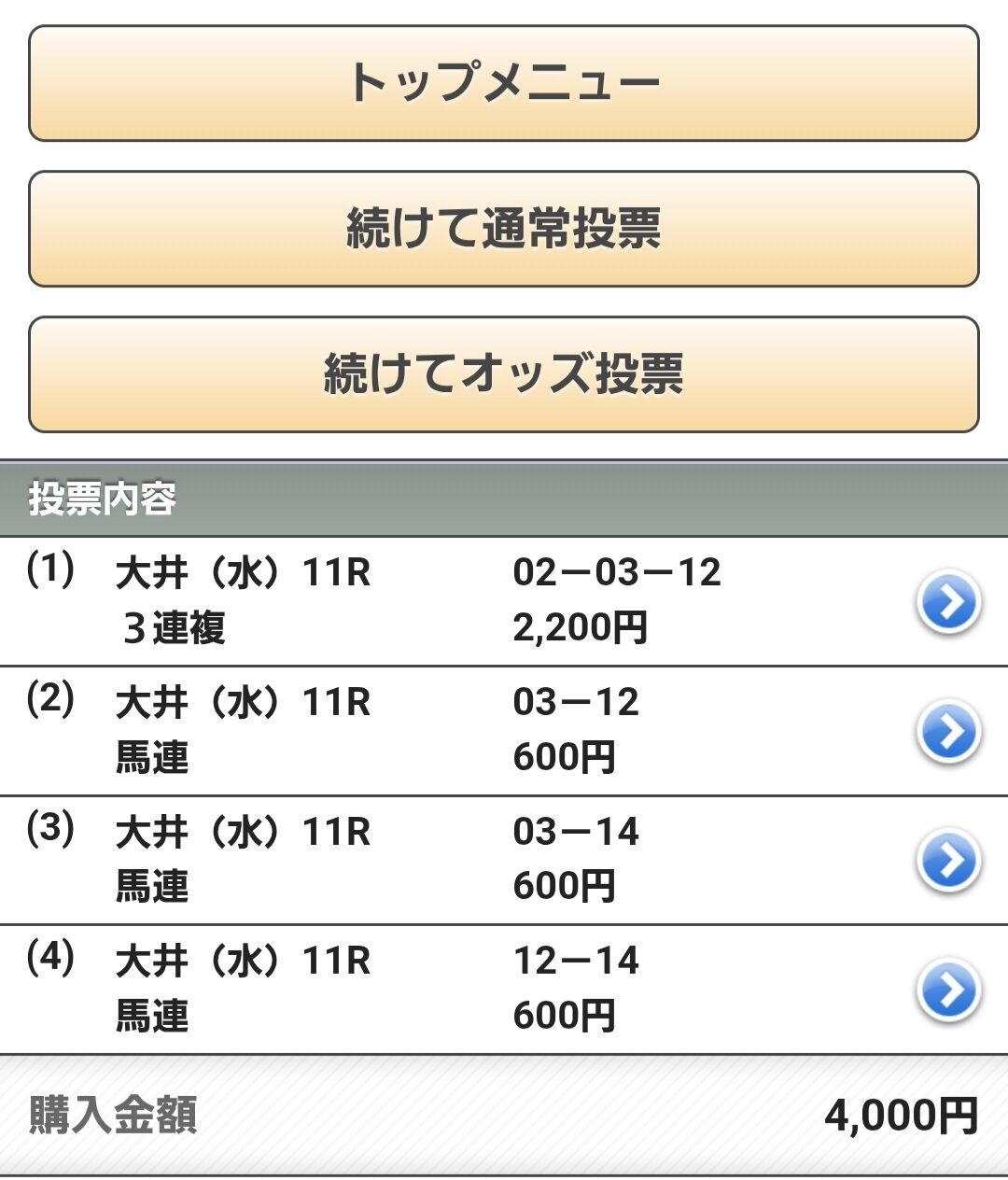This screenshot has height=1180, width=1008.
Task: Show bet (4) 馬連 12－14 details
Action: [948, 990]
